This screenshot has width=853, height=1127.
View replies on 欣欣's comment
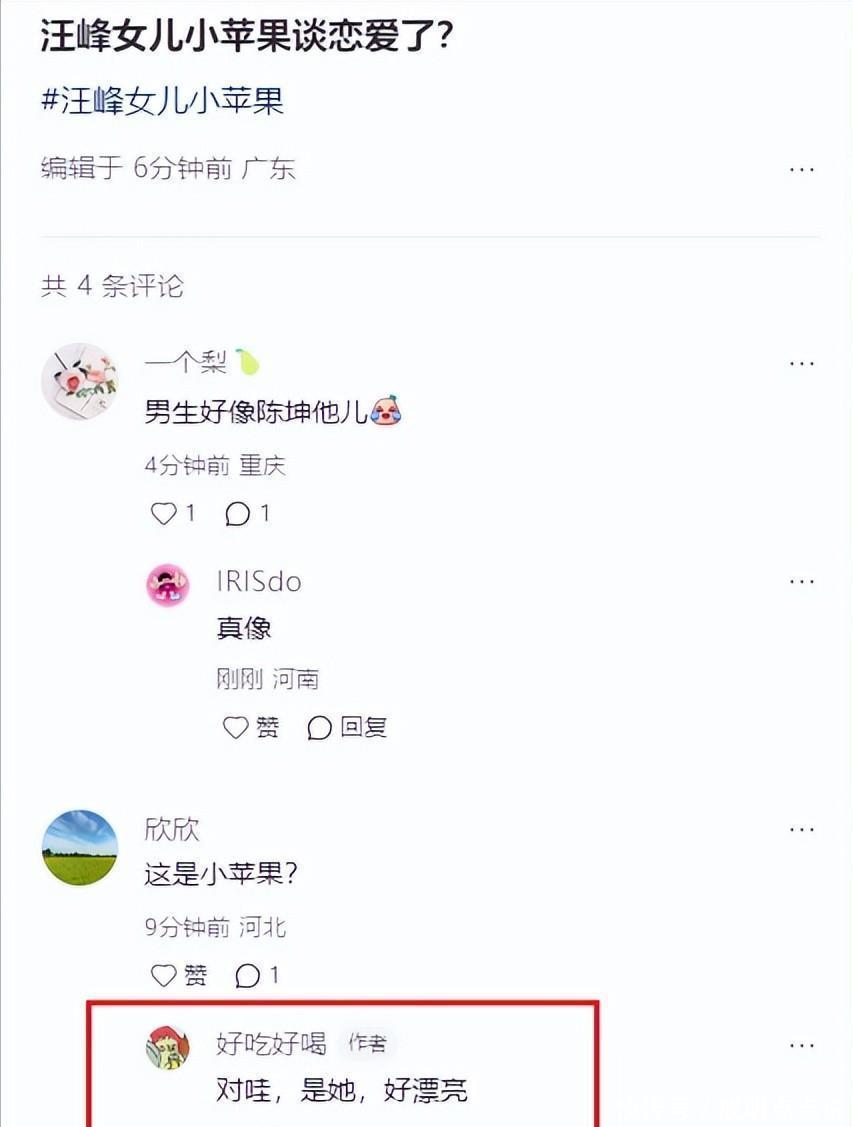(256, 975)
